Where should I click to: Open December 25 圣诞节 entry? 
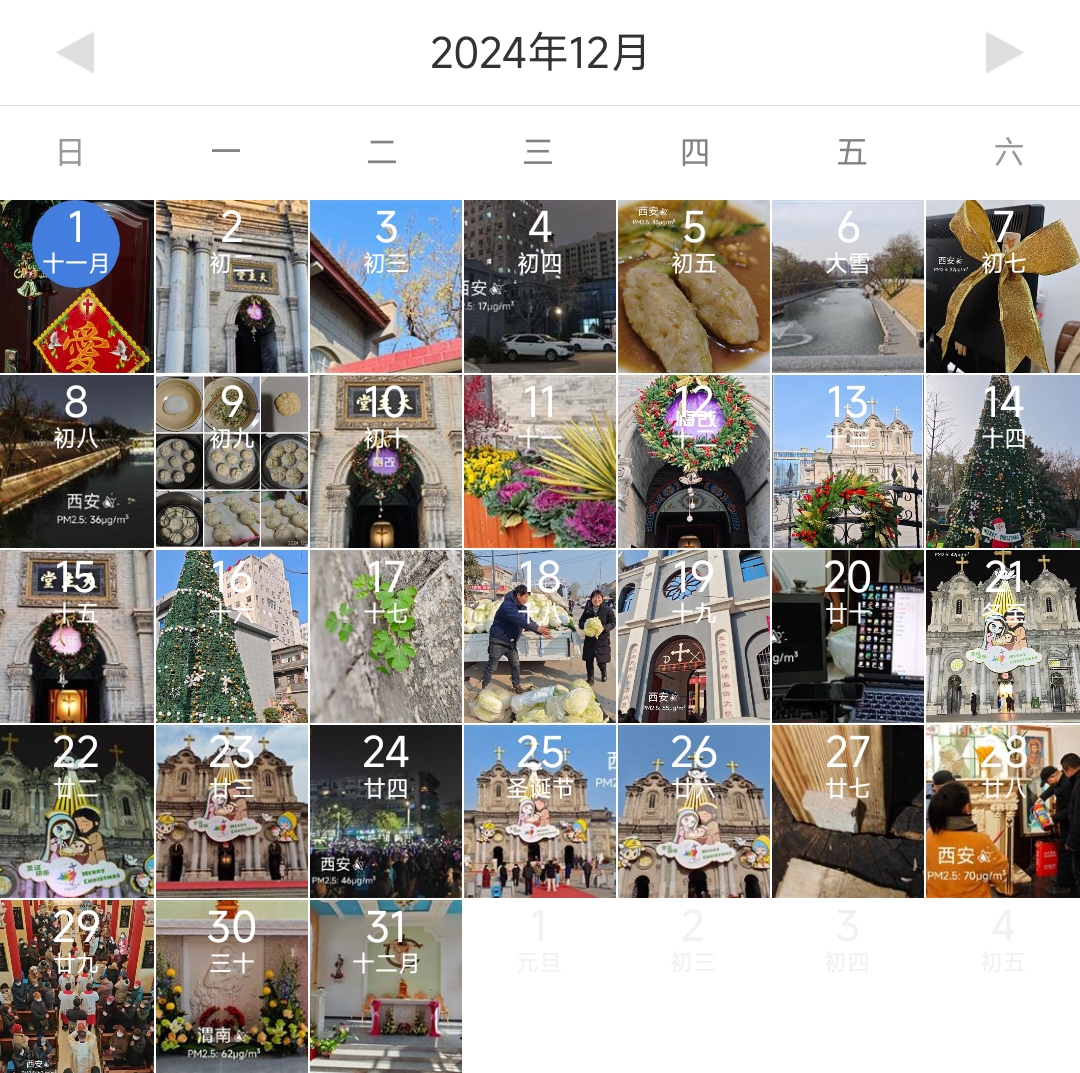pyautogui.click(x=539, y=811)
